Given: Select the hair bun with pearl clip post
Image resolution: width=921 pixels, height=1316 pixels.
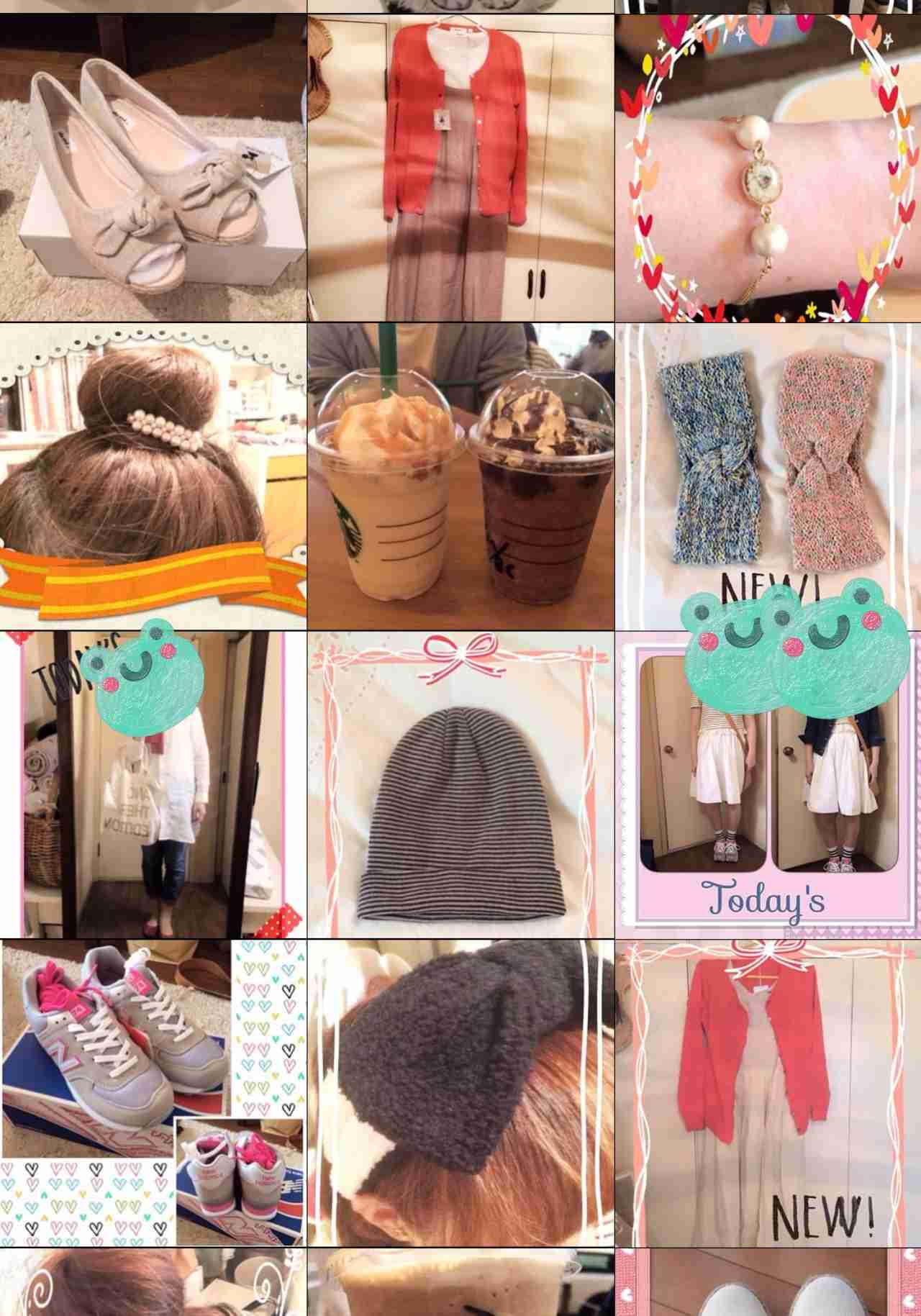Looking at the screenshot, I should (153, 476).
